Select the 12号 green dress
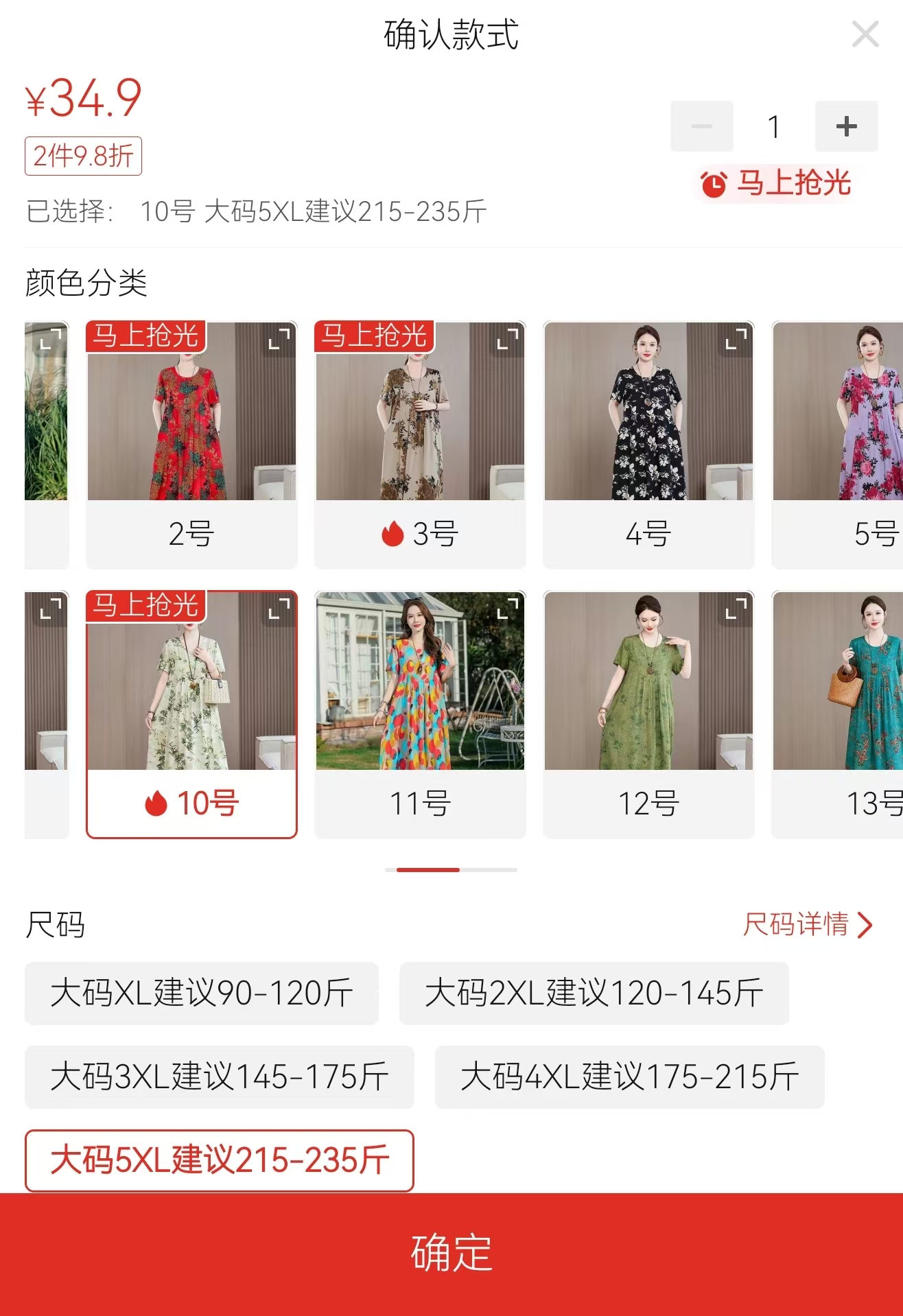903x1316 pixels. pyautogui.click(x=648, y=714)
